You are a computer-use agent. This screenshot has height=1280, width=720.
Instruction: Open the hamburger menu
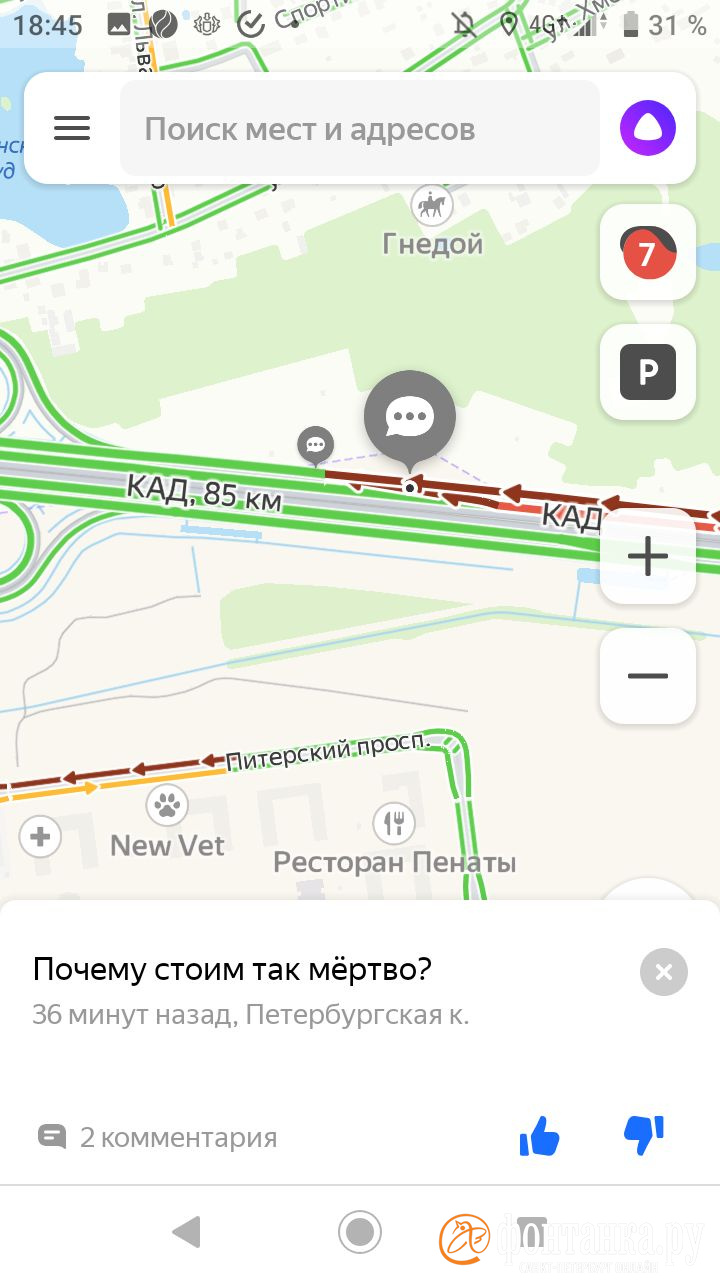click(x=72, y=128)
